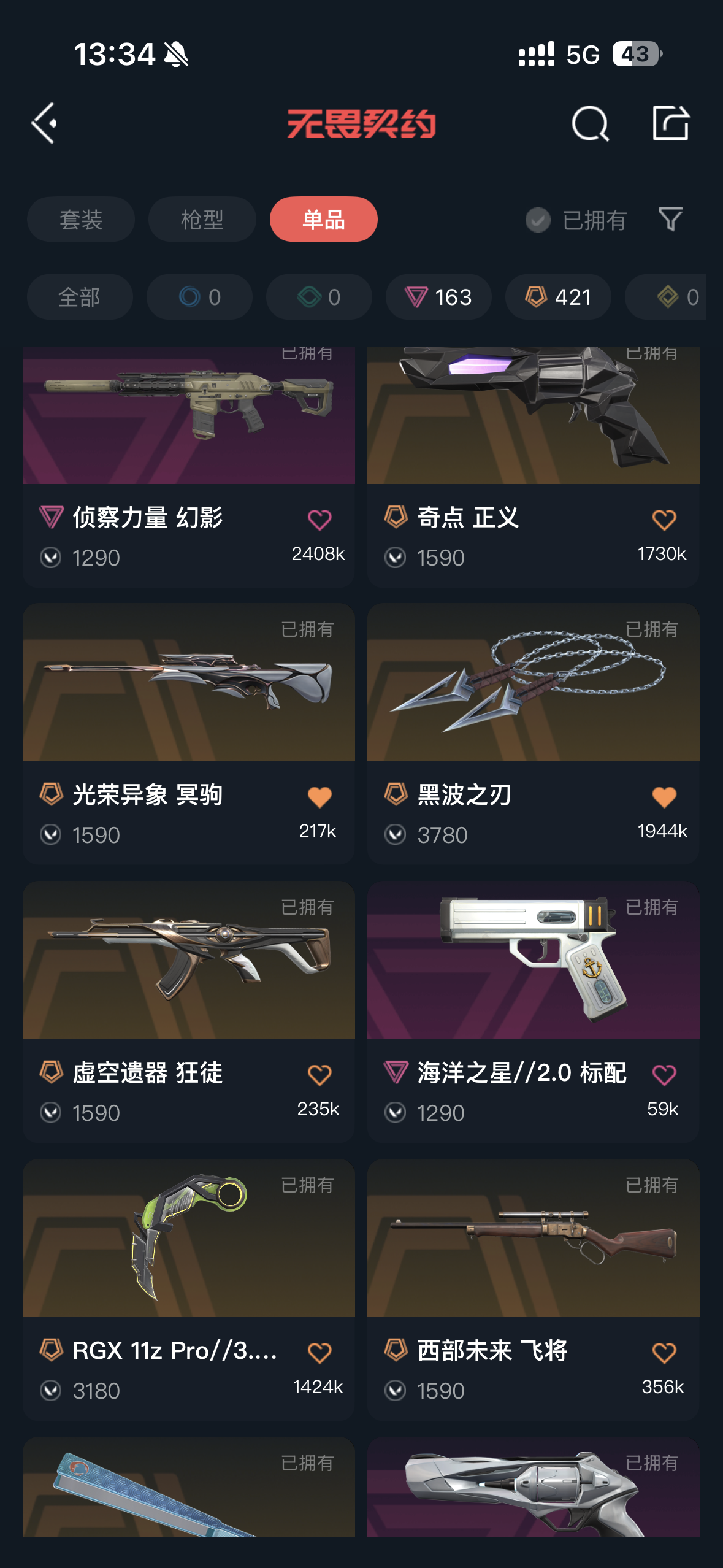Viewport: 723px width, 1568px height.
Task: Switch to the 套装 tab
Action: click(80, 220)
